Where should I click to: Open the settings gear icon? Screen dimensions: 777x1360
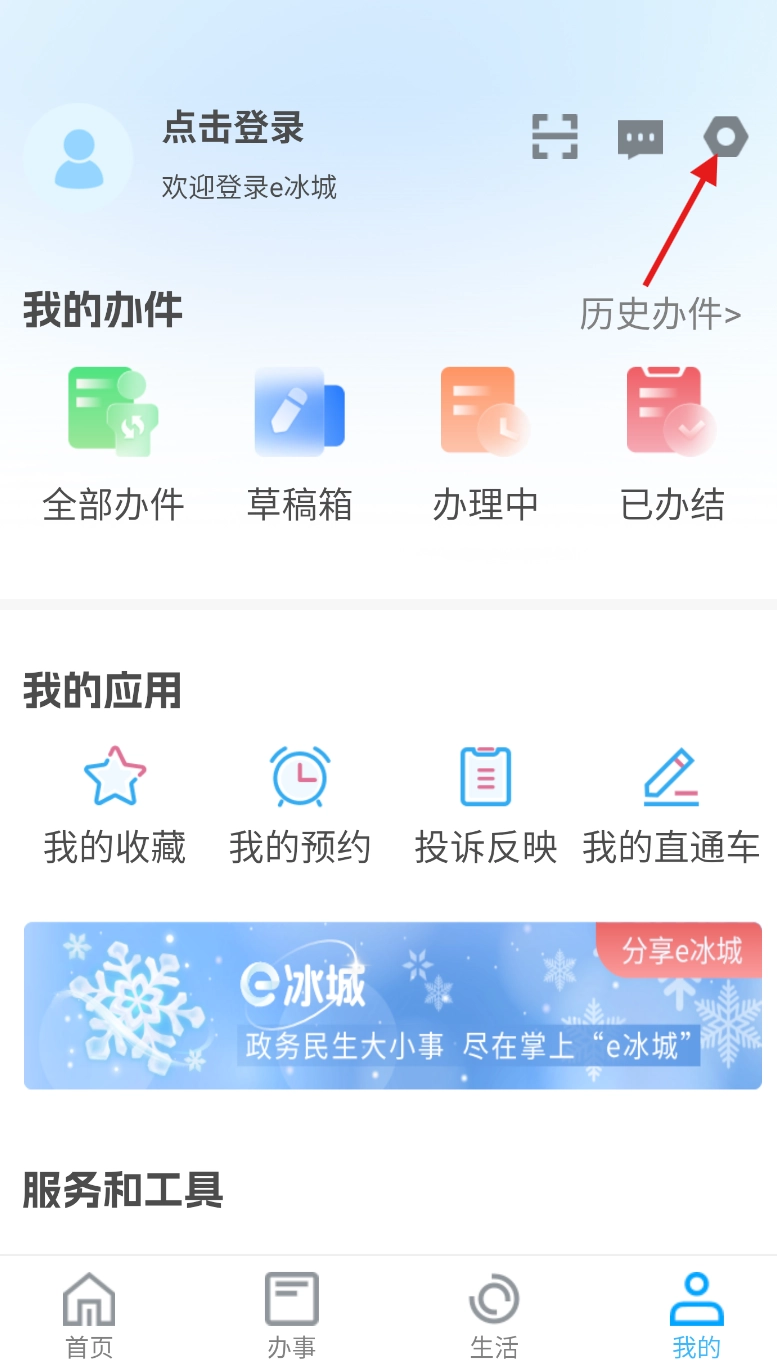725,138
